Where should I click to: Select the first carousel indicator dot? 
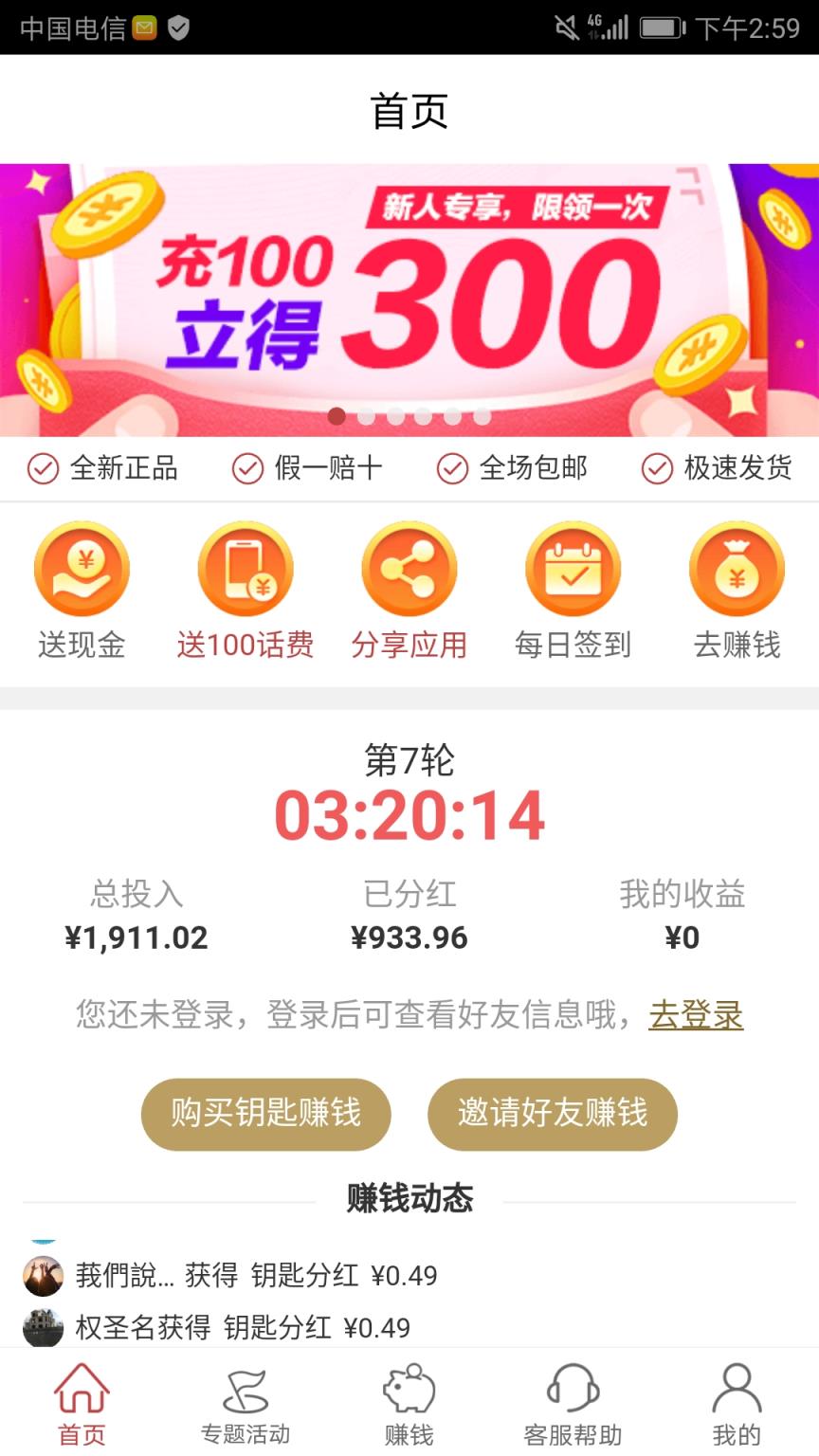pos(337,415)
